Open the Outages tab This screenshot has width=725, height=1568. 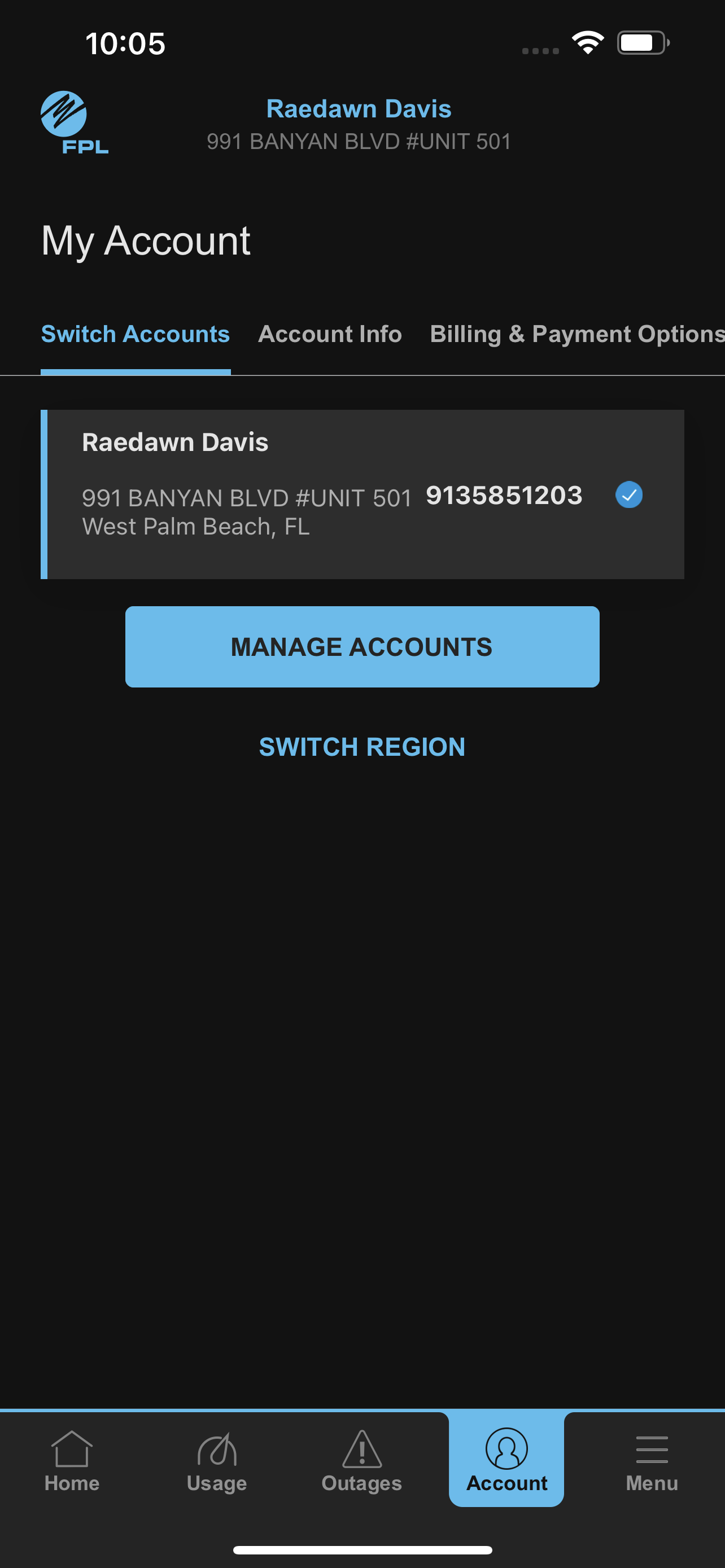[361, 1461]
